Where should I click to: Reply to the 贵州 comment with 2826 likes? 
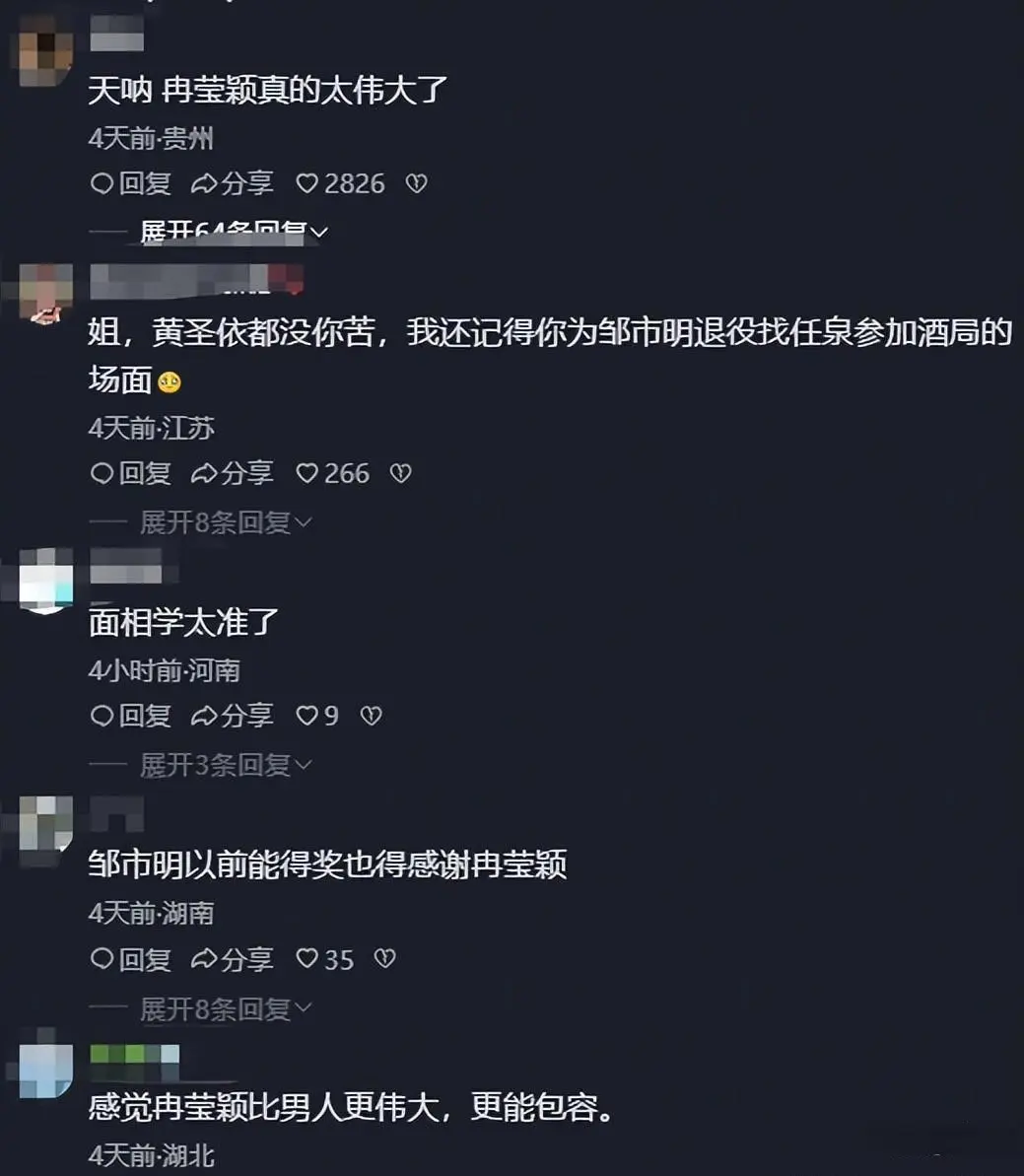coord(130,183)
